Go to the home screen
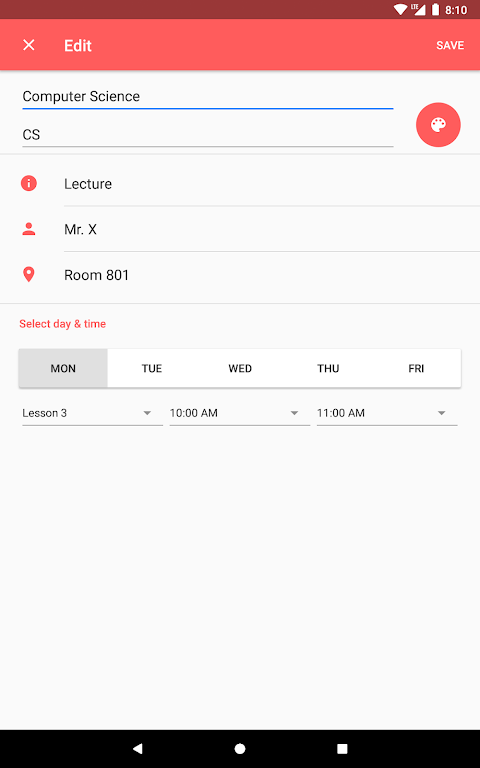480x768 pixels. (240, 748)
